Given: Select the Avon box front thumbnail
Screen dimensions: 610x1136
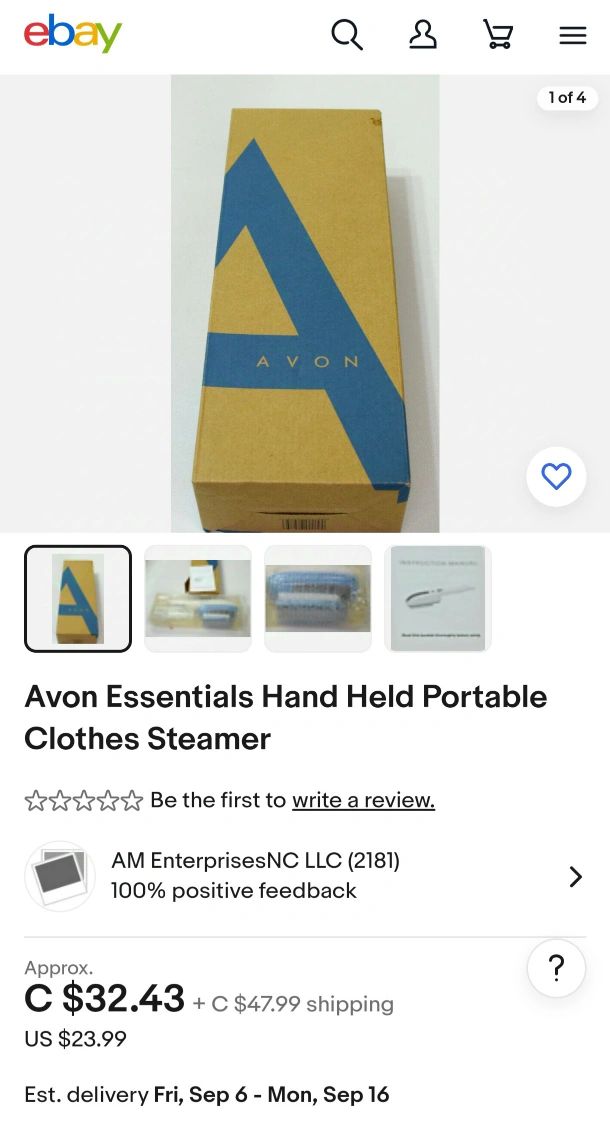Looking at the screenshot, I should point(78,598).
